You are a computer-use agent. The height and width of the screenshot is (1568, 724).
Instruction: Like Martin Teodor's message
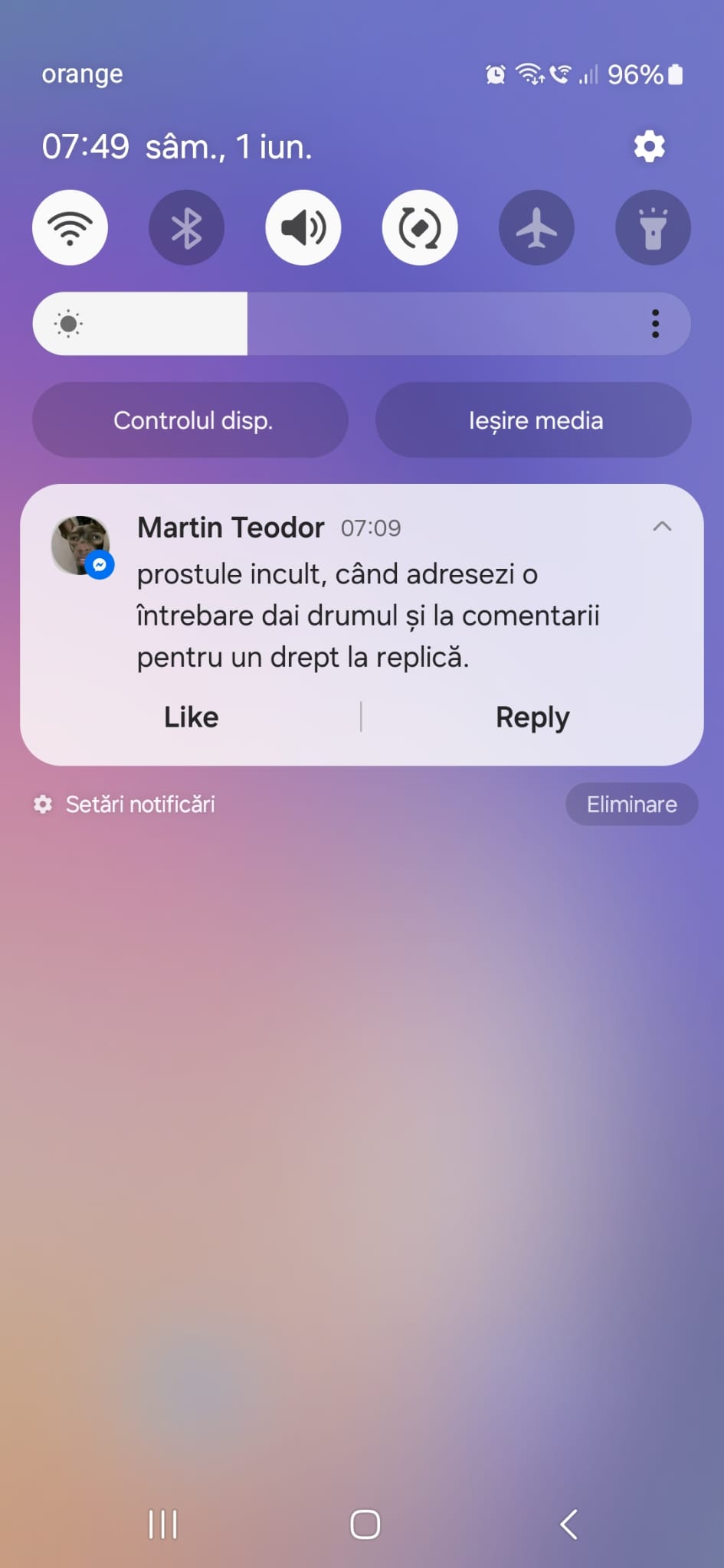191,717
